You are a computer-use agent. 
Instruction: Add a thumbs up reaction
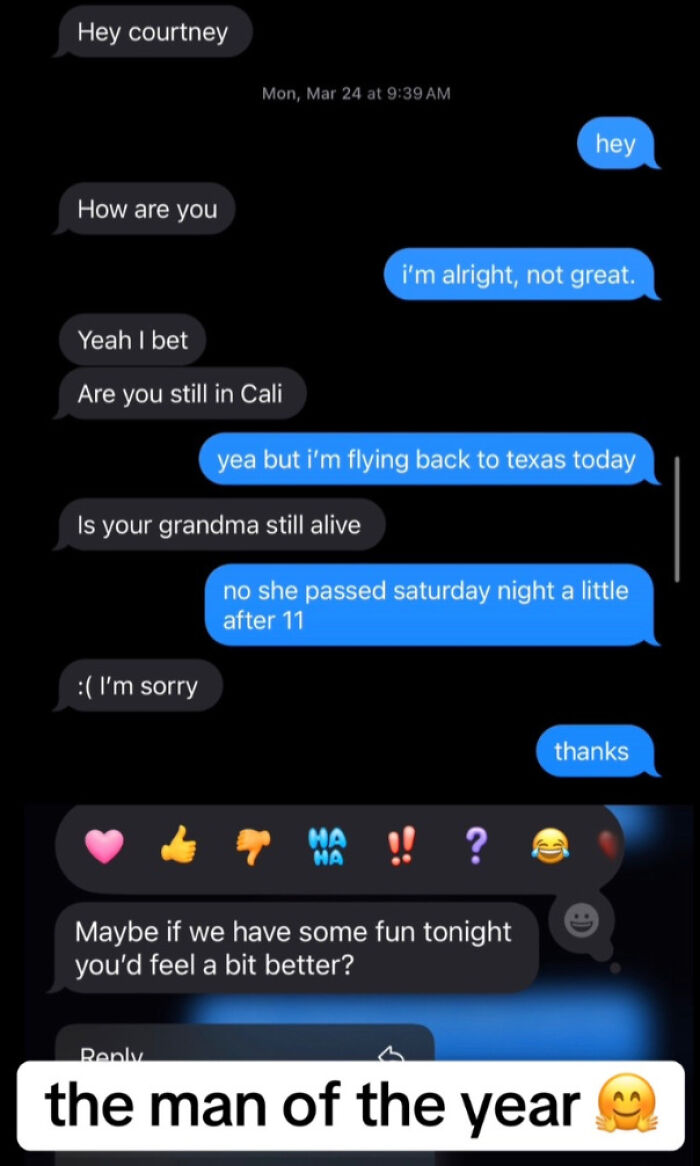[x=178, y=847]
